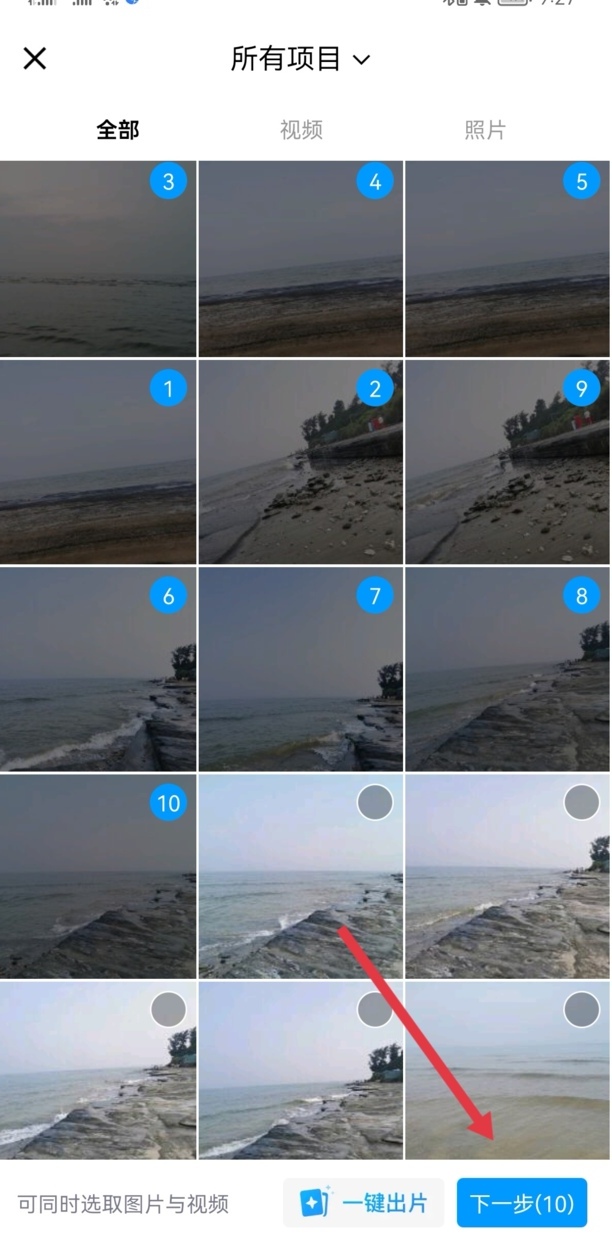Deselect the photo numbered 2
This screenshot has height=1242, width=612.
(375, 389)
